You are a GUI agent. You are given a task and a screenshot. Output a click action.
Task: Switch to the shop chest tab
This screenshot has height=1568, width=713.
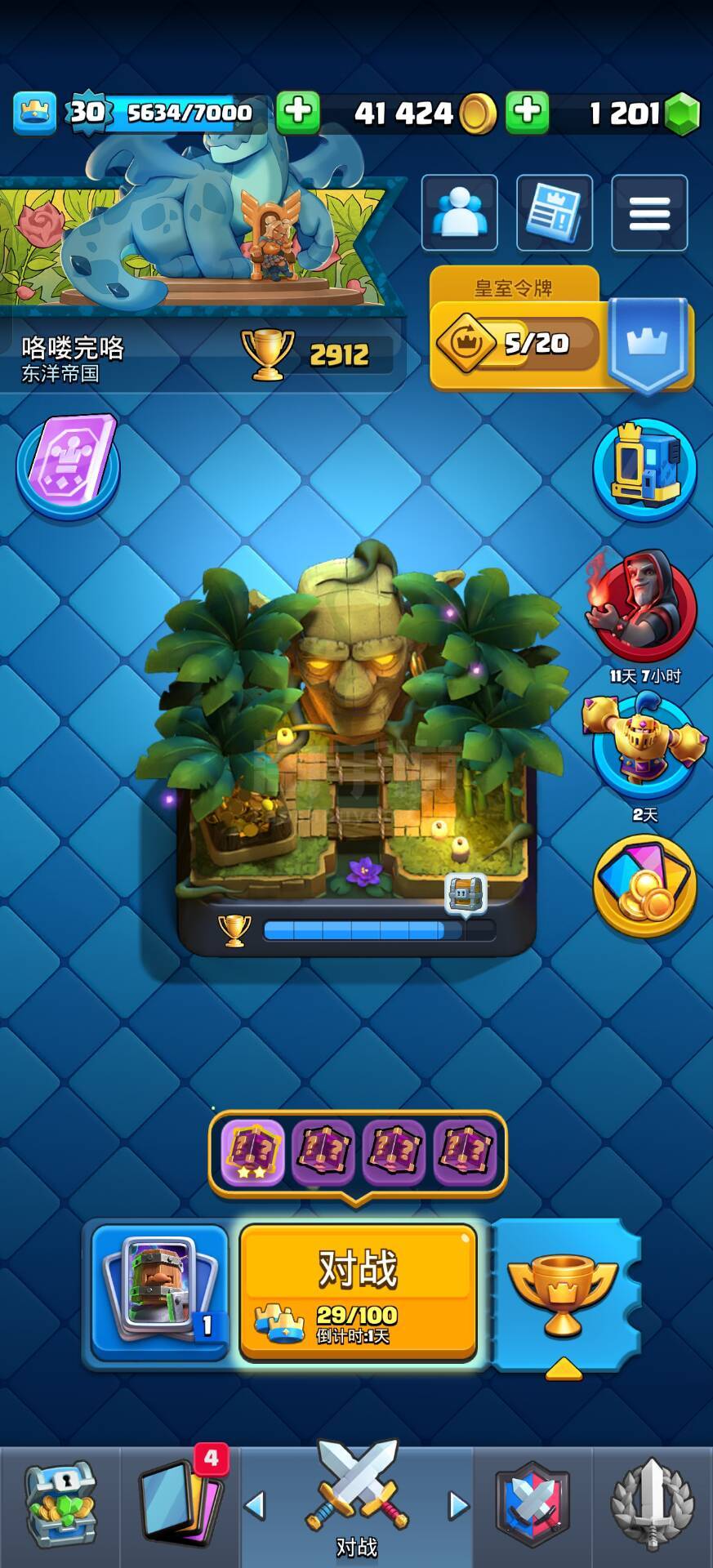point(60,1504)
